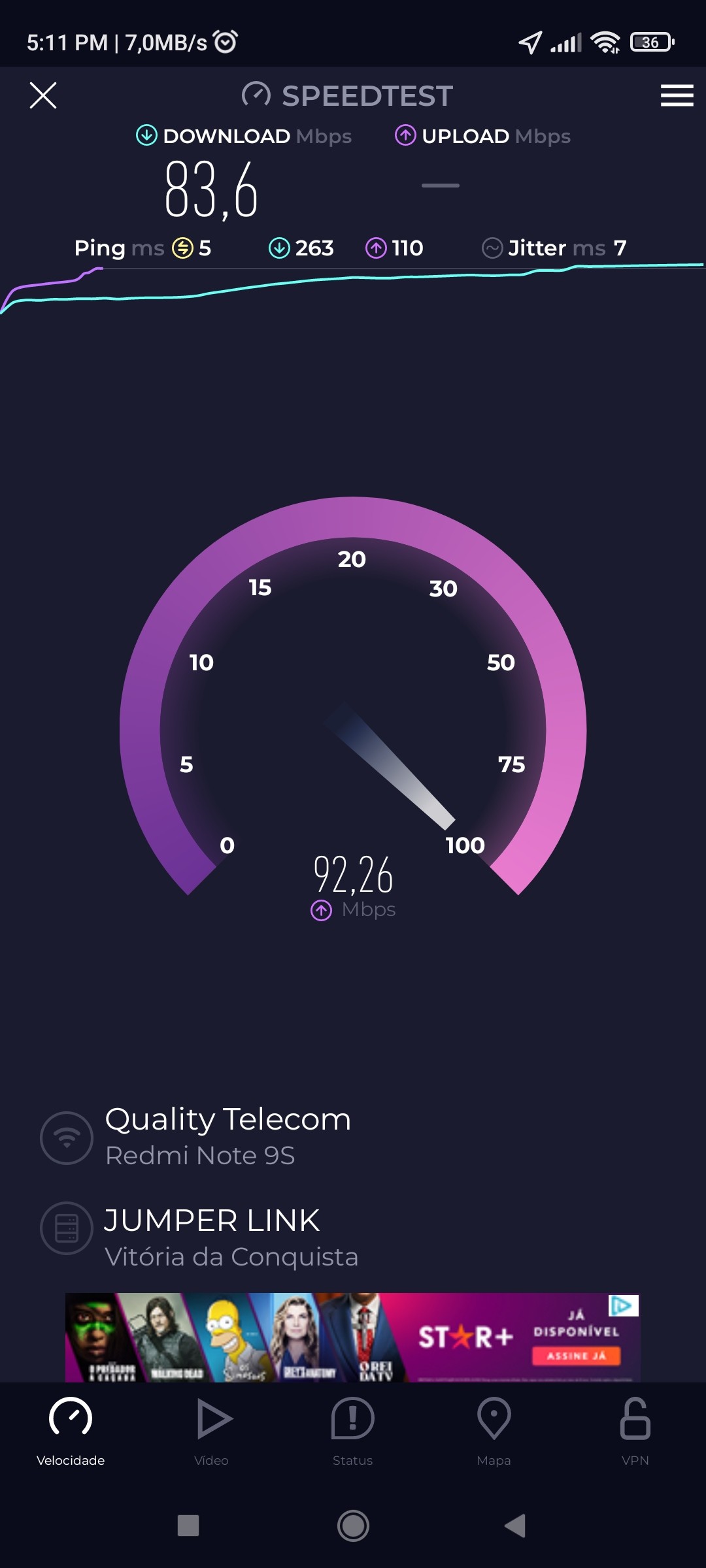Open the JUMPER LINK server row
The width and height of the screenshot is (706, 1568).
pos(230,1237)
